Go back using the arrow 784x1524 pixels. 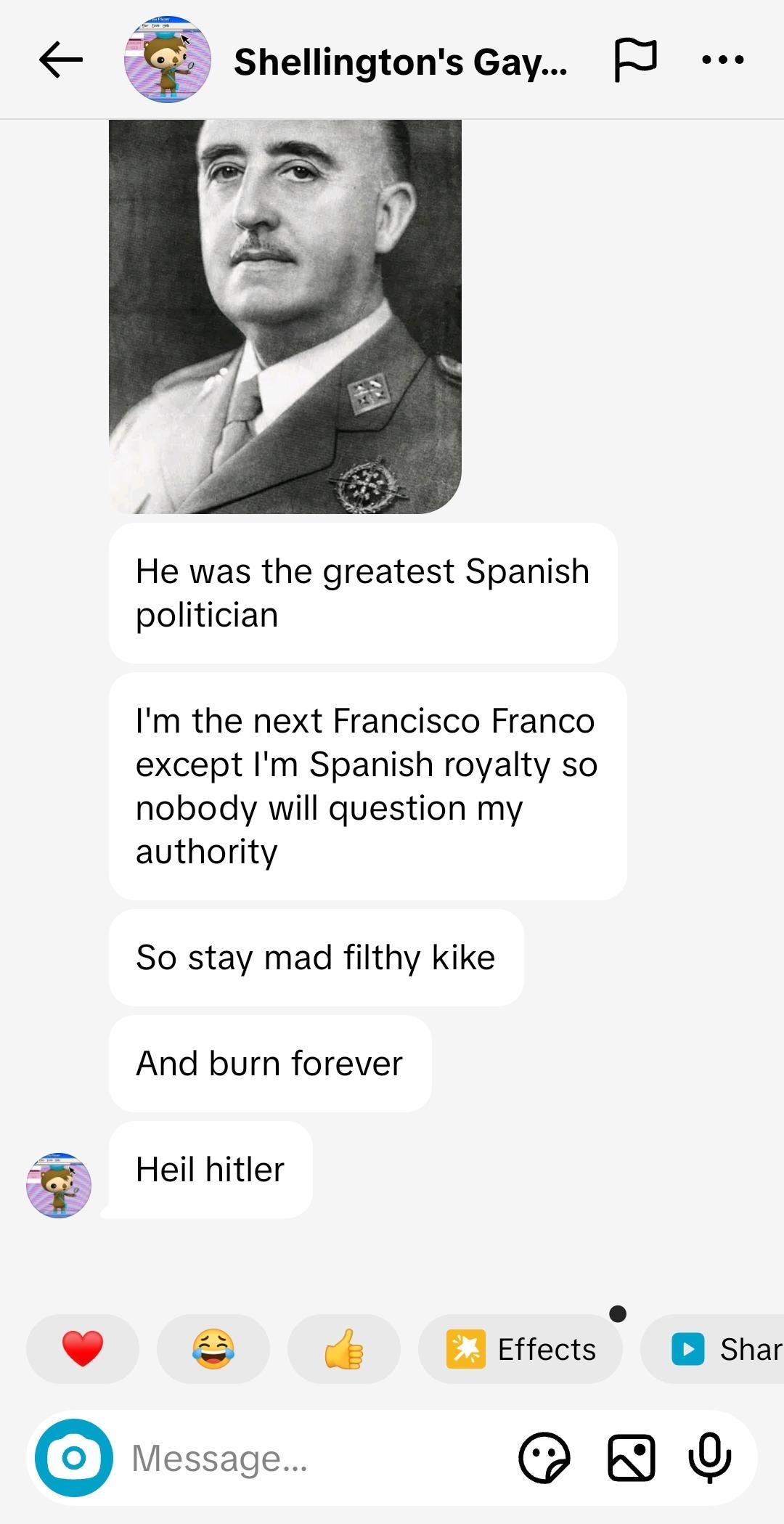(x=61, y=60)
